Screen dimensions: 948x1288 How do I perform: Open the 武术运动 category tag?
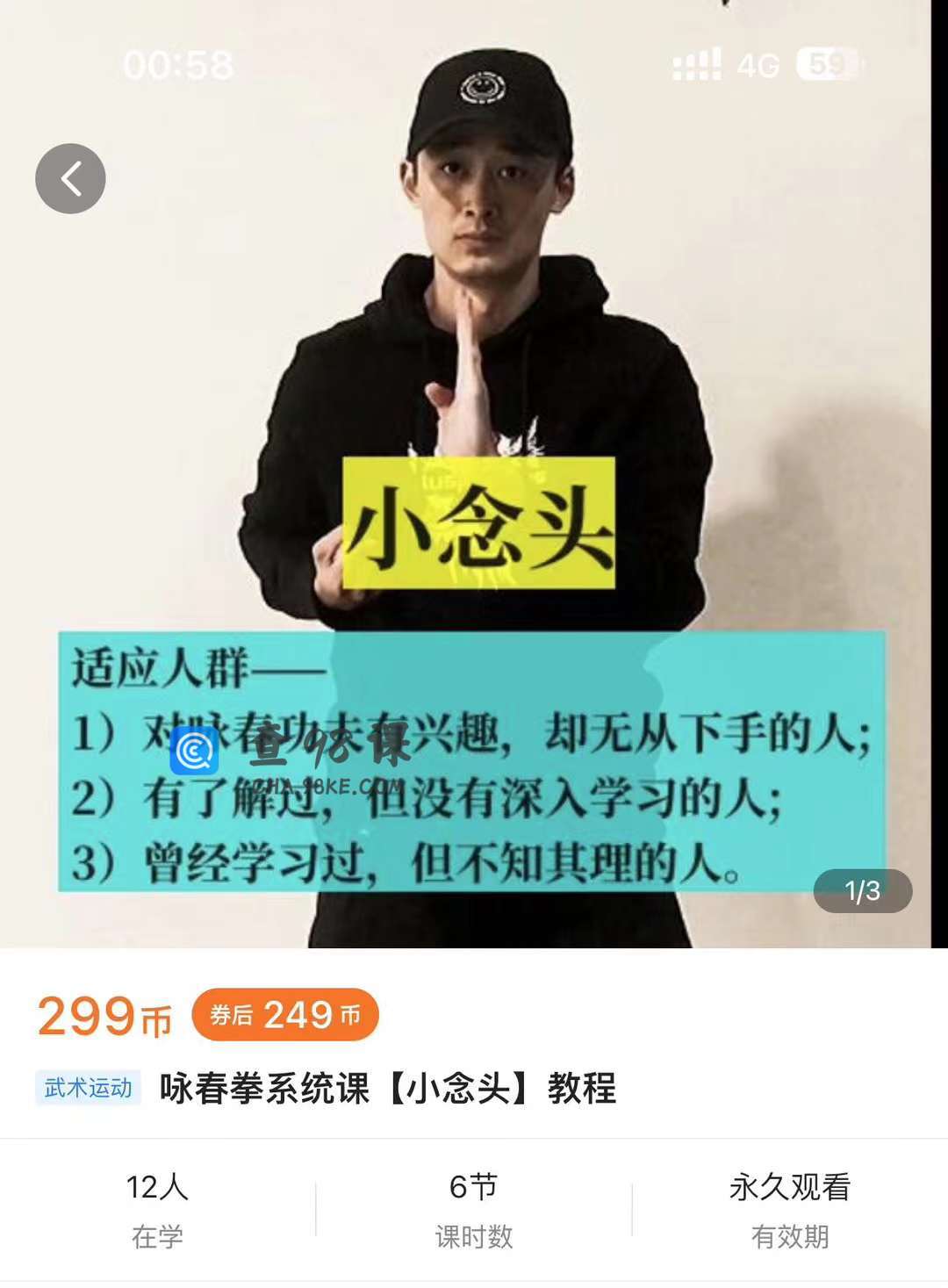pyautogui.click(x=88, y=1088)
